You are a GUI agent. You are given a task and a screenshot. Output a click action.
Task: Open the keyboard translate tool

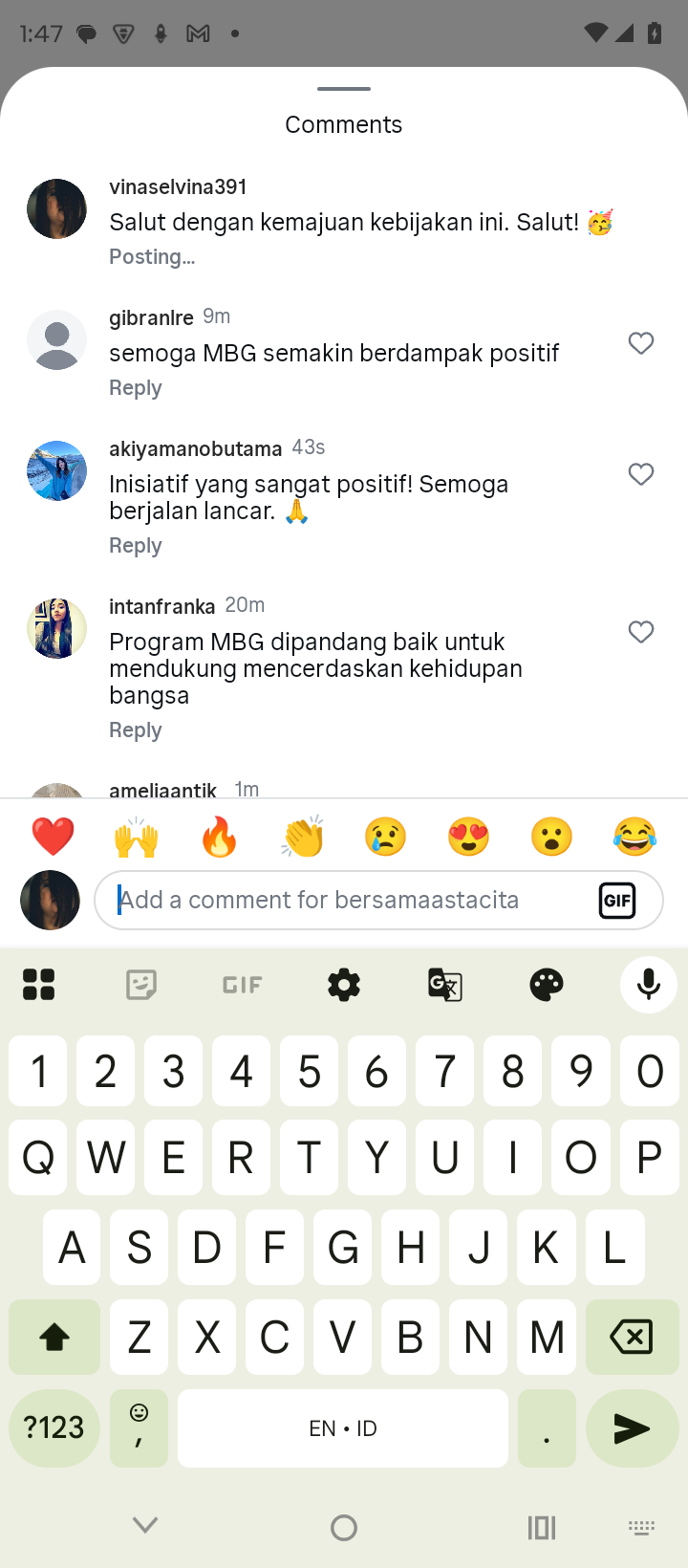pyautogui.click(x=445, y=985)
